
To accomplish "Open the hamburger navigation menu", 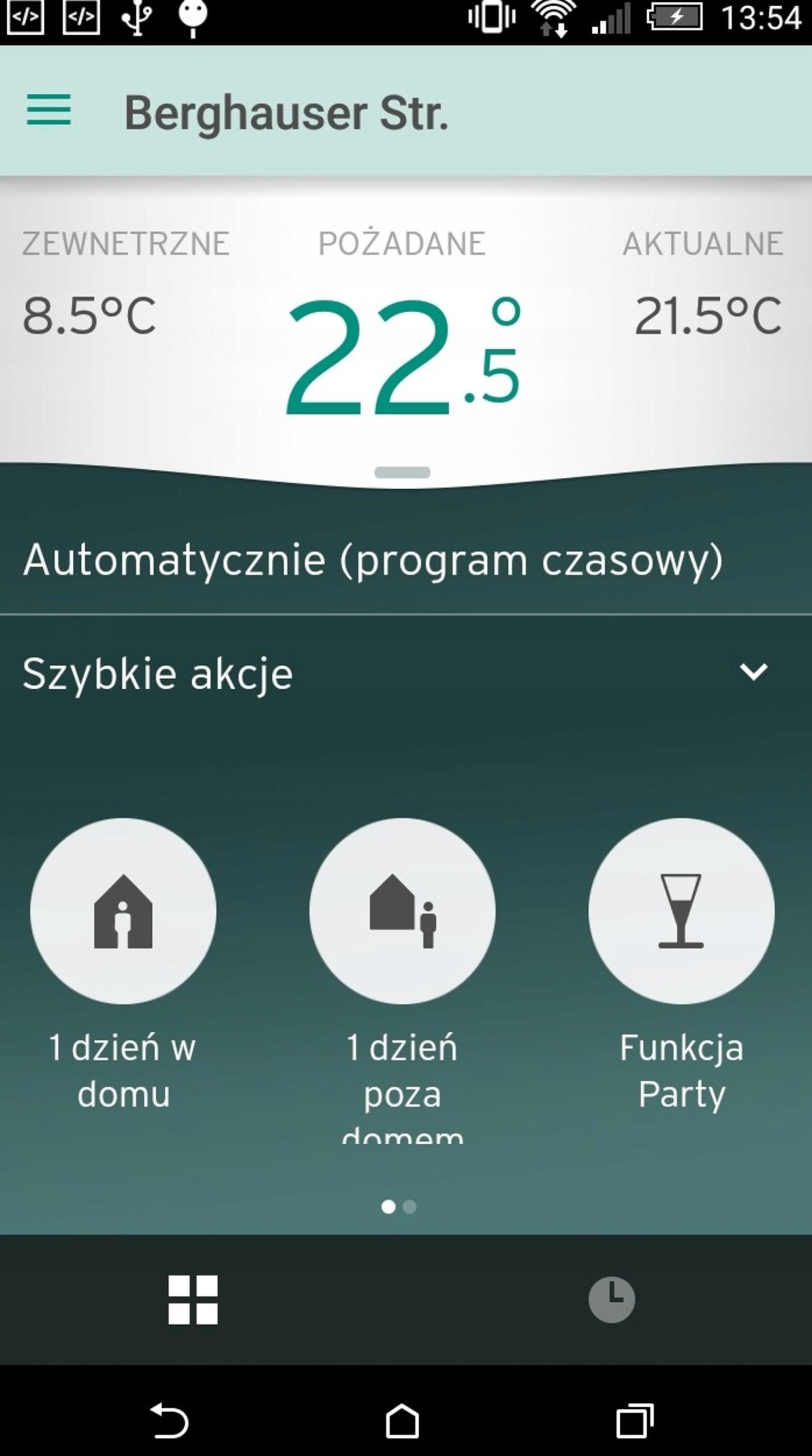I will [x=49, y=110].
